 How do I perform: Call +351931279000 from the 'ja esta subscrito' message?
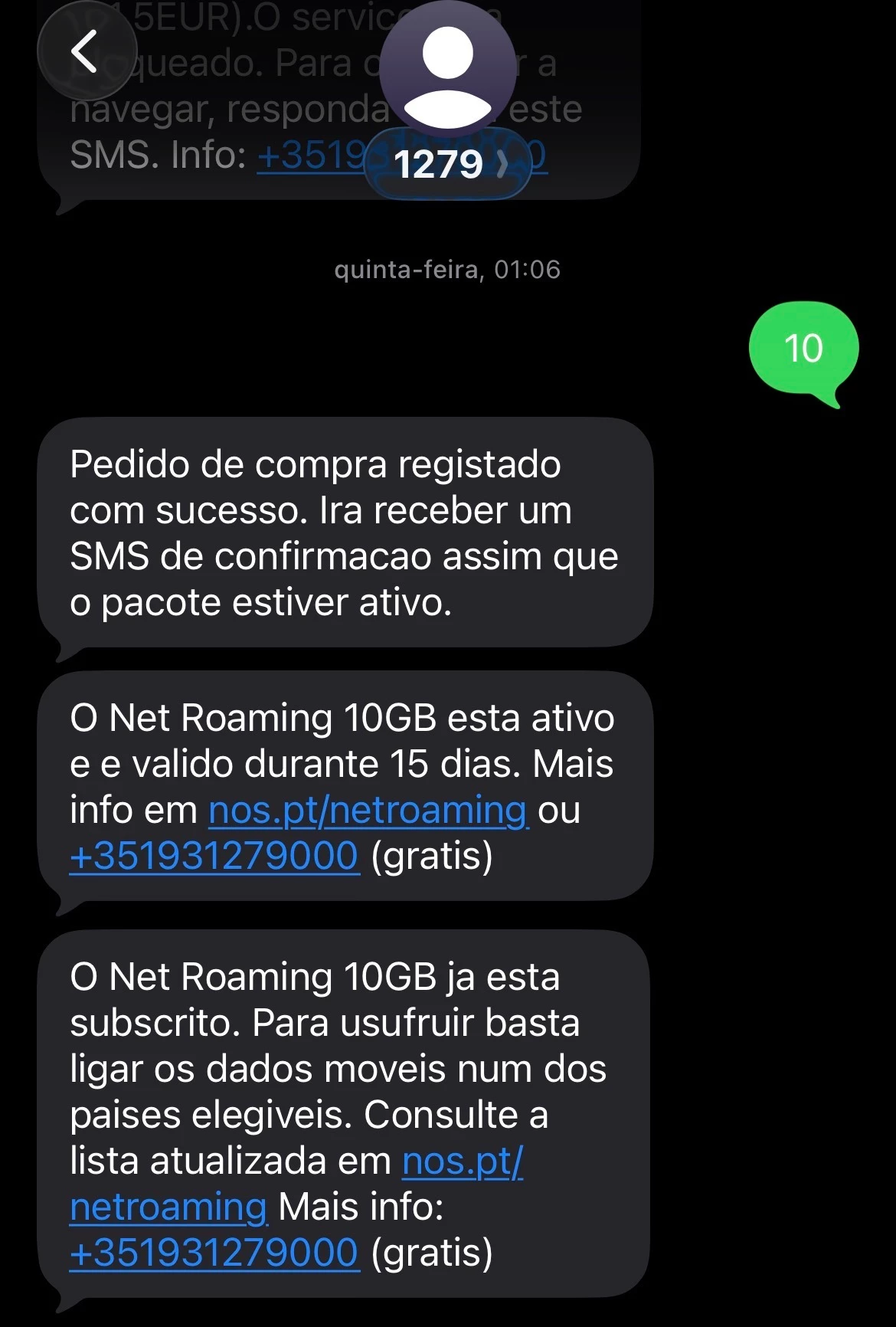(x=214, y=1253)
